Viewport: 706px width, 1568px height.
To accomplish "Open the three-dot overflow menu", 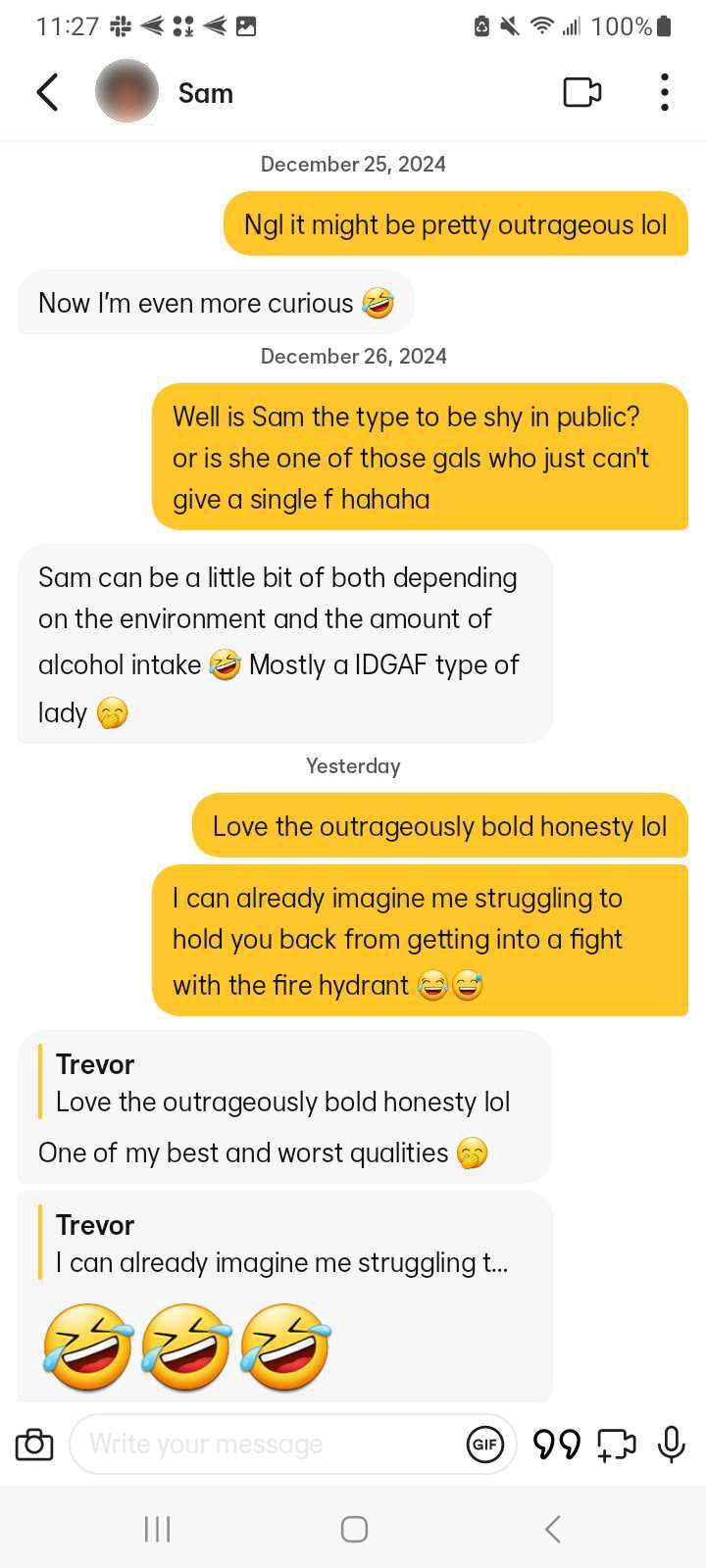I will coord(664,92).
